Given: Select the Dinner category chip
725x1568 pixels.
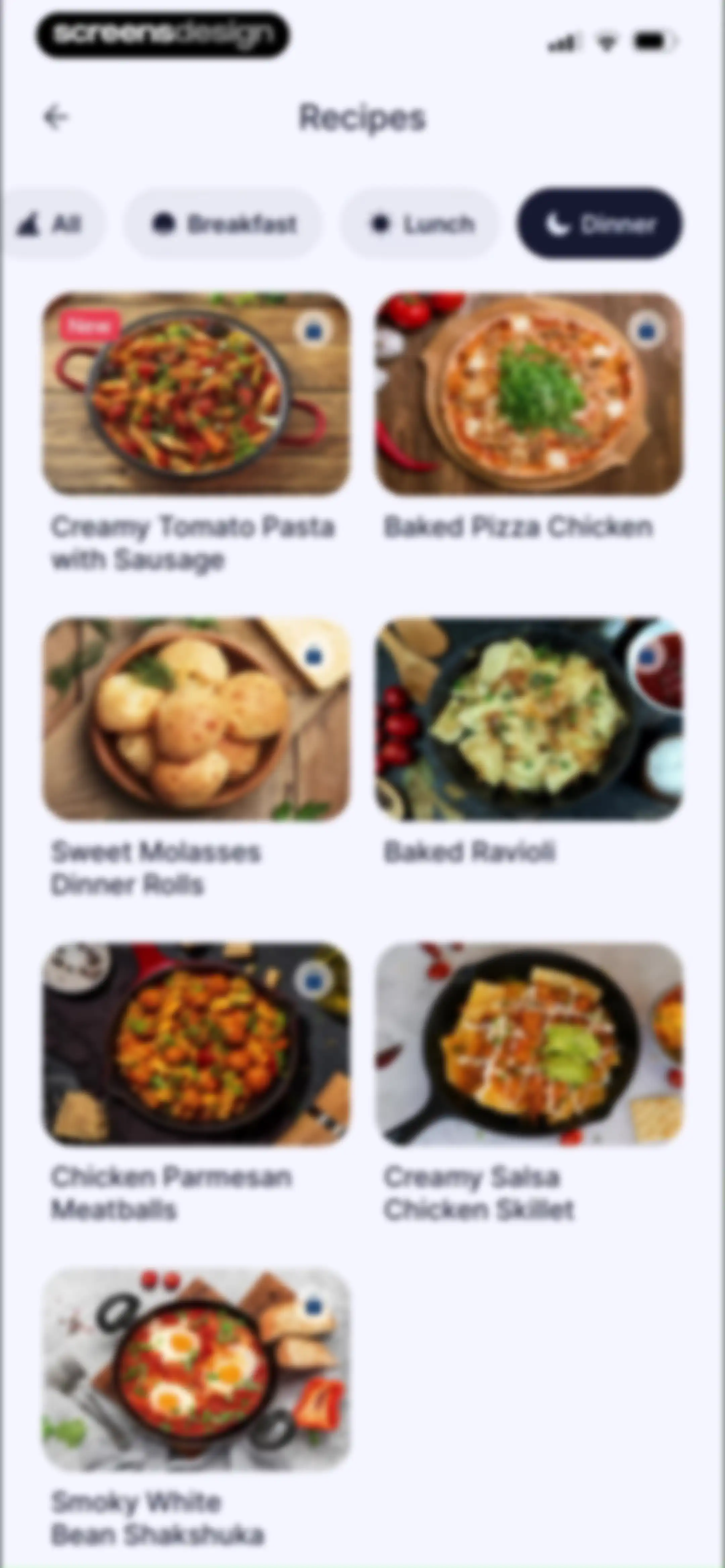Looking at the screenshot, I should [x=599, y=224].
